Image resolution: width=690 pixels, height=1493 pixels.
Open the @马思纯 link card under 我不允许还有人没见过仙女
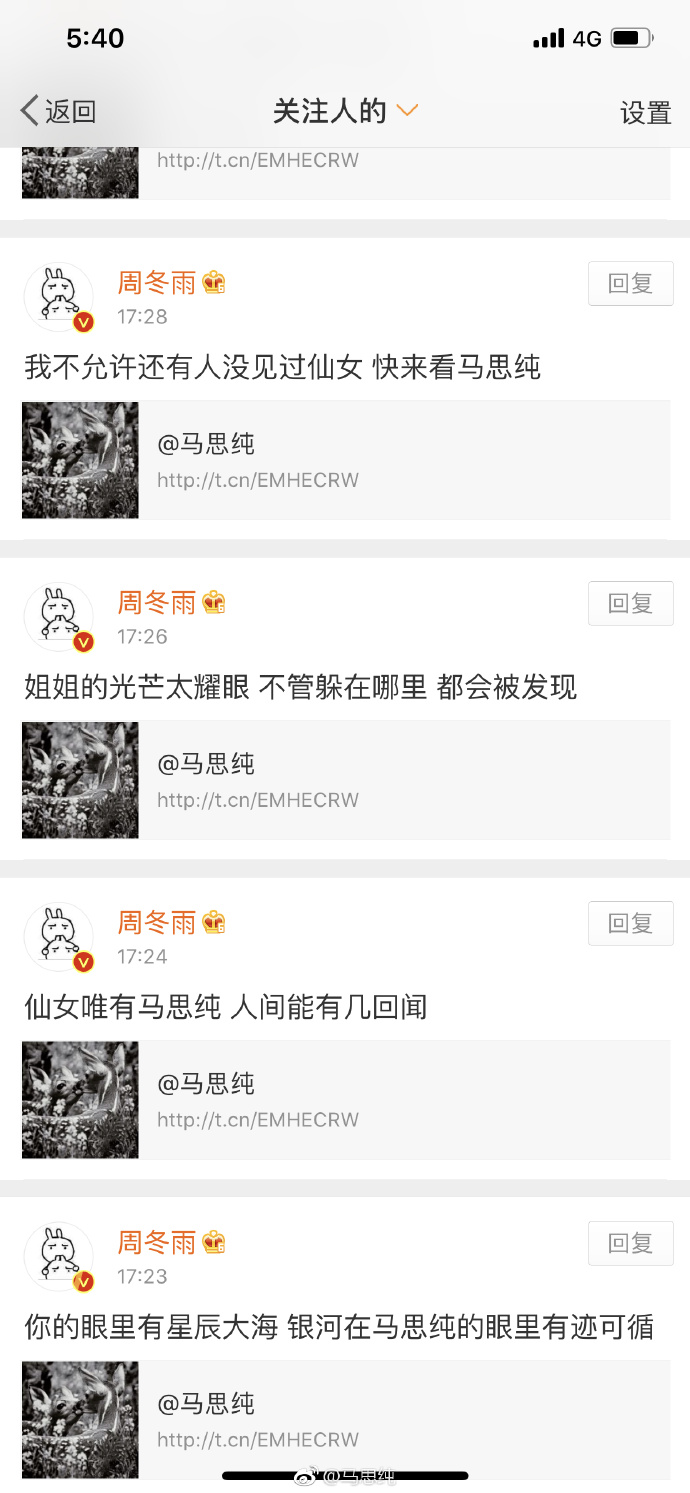(345, 460)
